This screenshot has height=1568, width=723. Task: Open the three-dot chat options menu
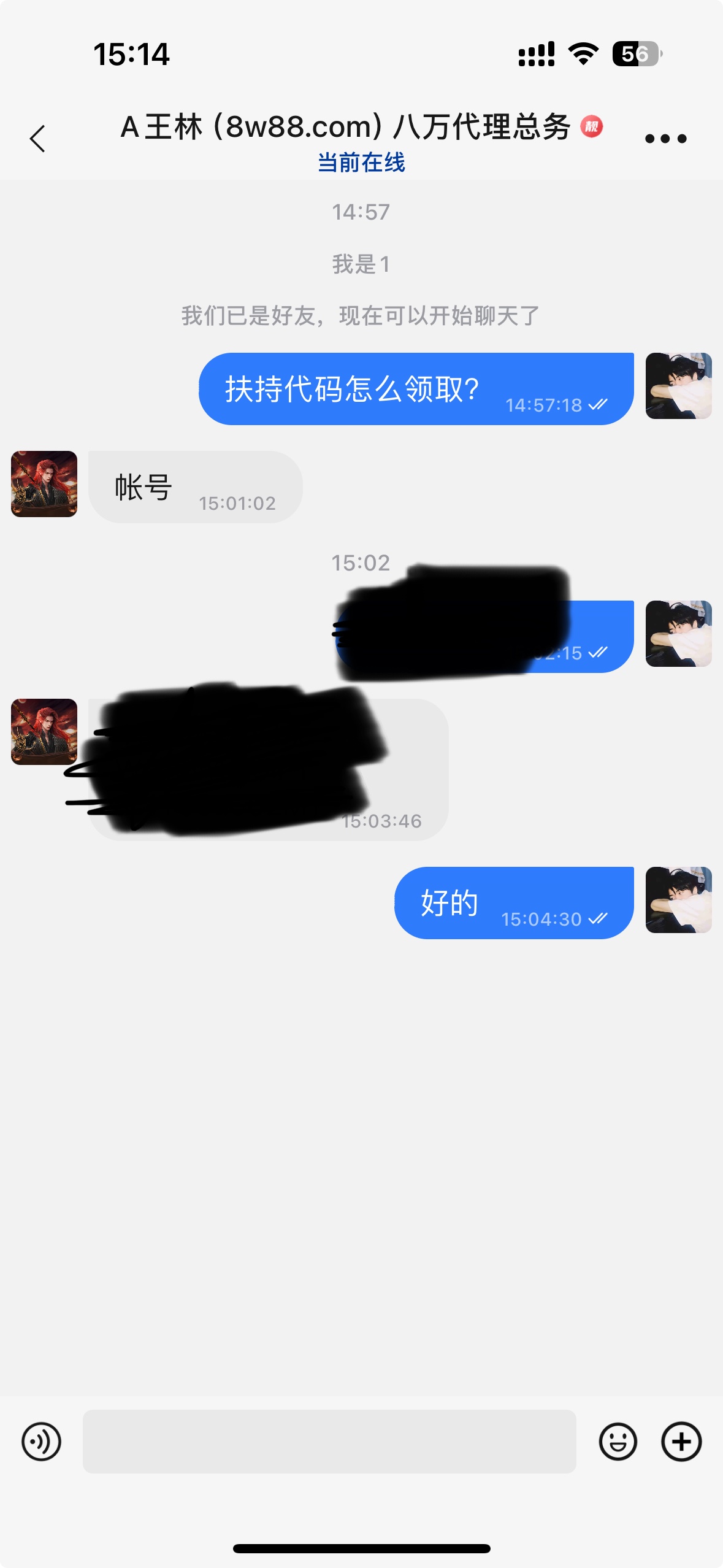[x=665, y=139]
